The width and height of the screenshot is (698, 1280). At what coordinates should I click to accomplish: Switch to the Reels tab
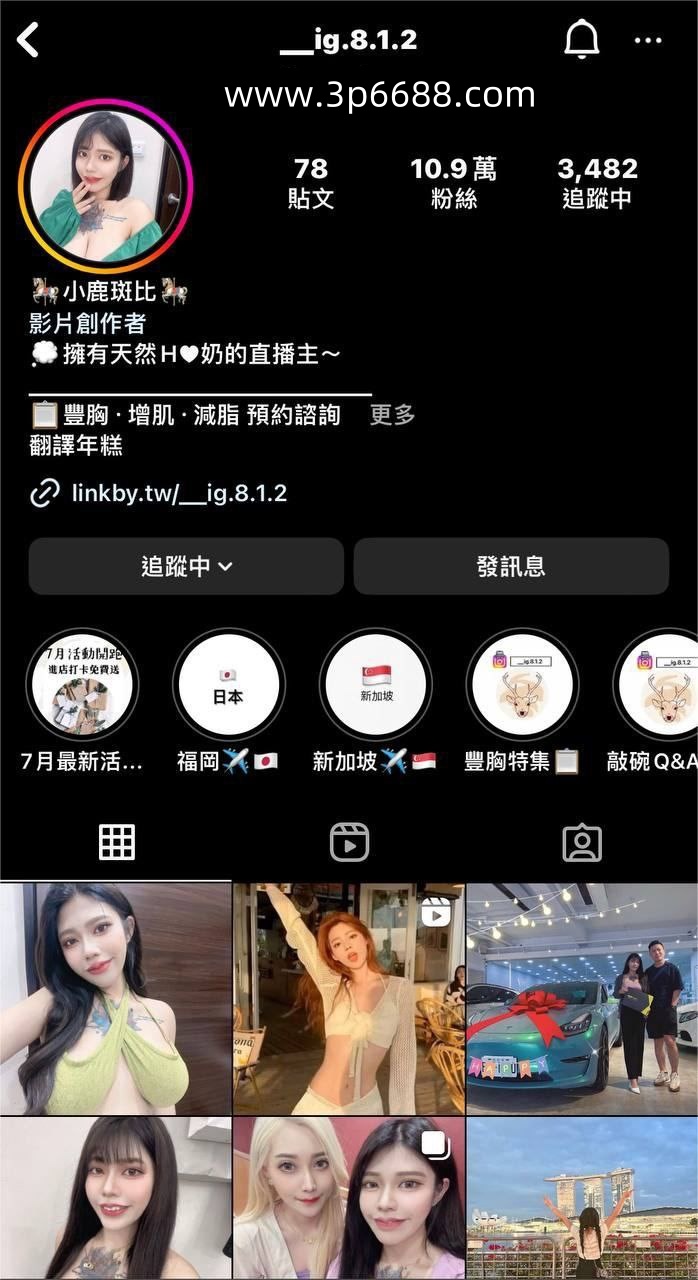click(x=349, y=843)
